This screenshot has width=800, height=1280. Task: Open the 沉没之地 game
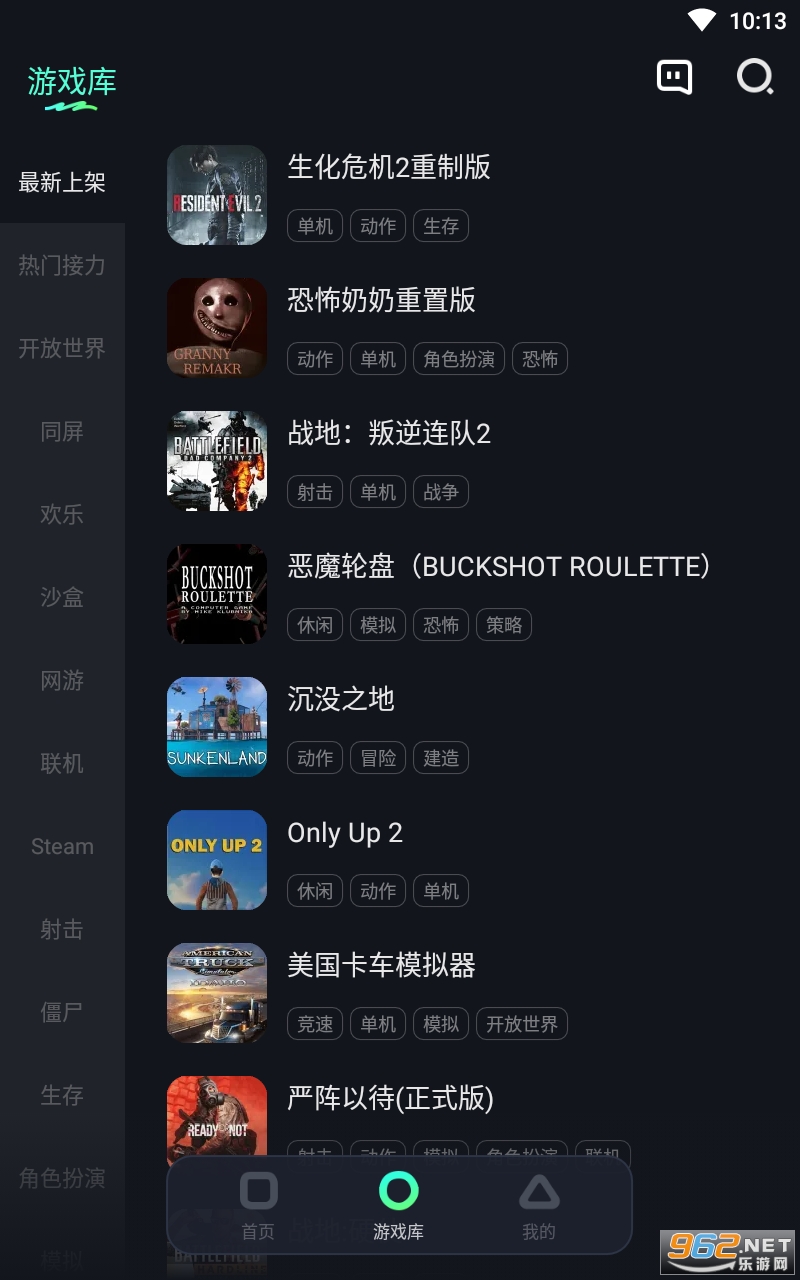tap(341, 699)
